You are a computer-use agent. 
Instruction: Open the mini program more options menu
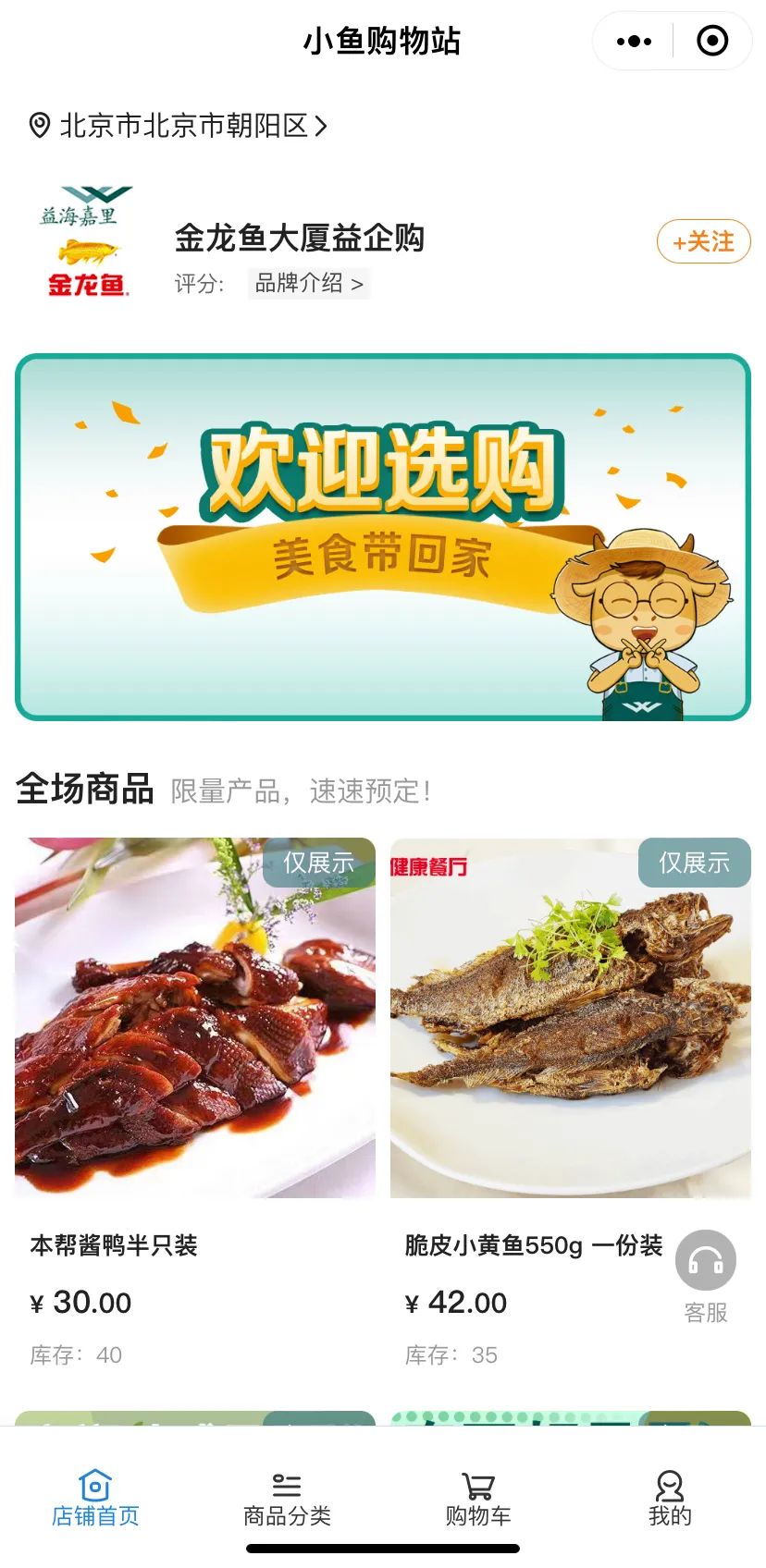coord(634,42)
